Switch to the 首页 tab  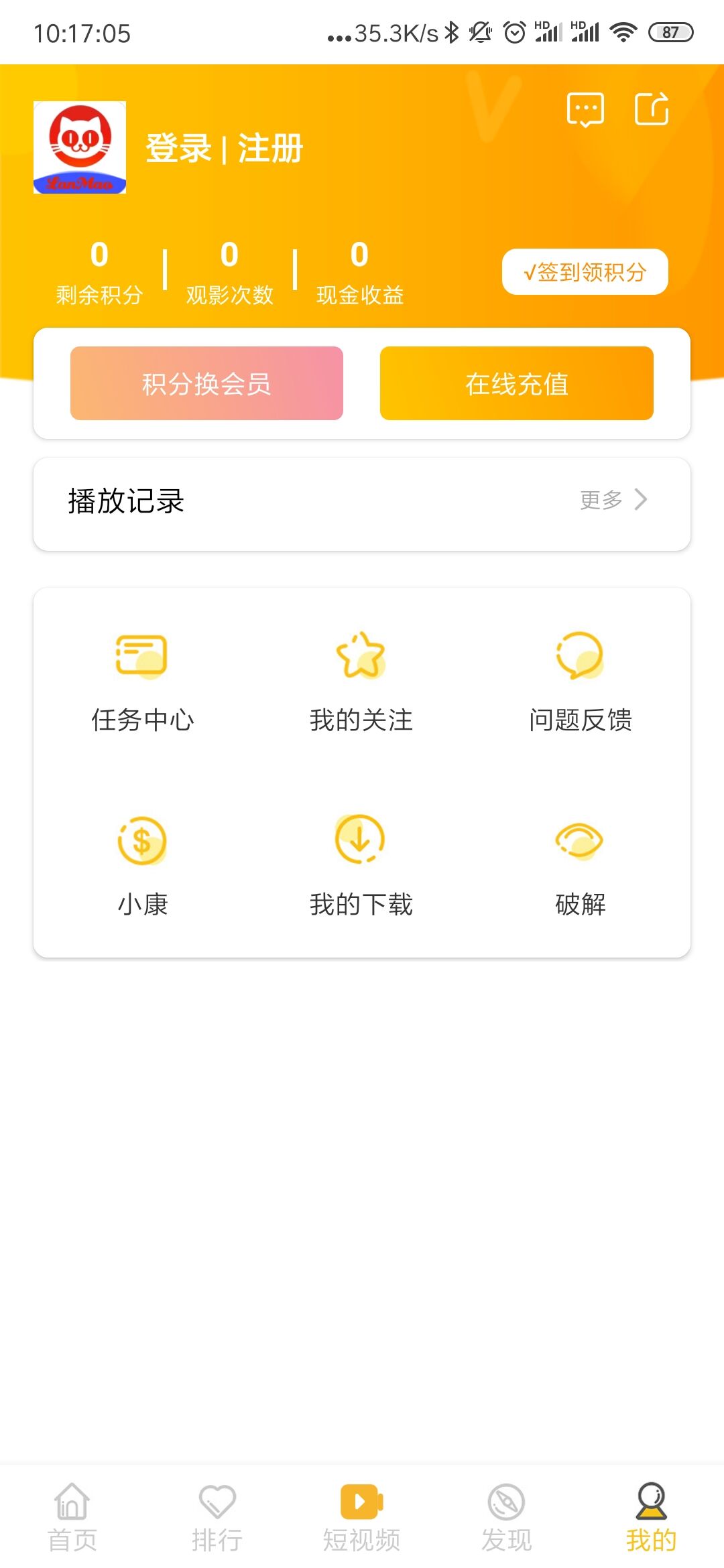pos(72,1517)
